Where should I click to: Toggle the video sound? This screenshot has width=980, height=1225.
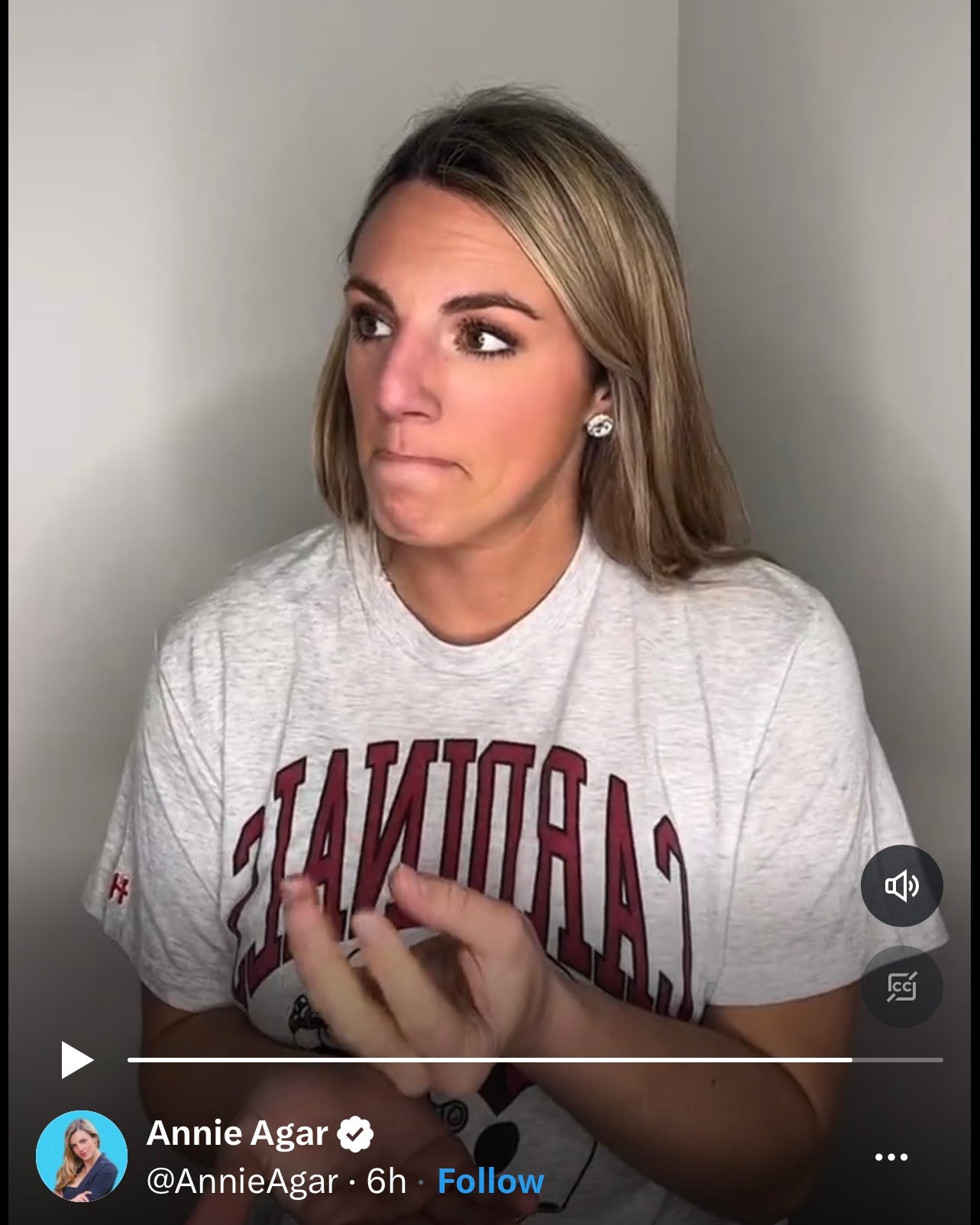click(x=901, y=886)
